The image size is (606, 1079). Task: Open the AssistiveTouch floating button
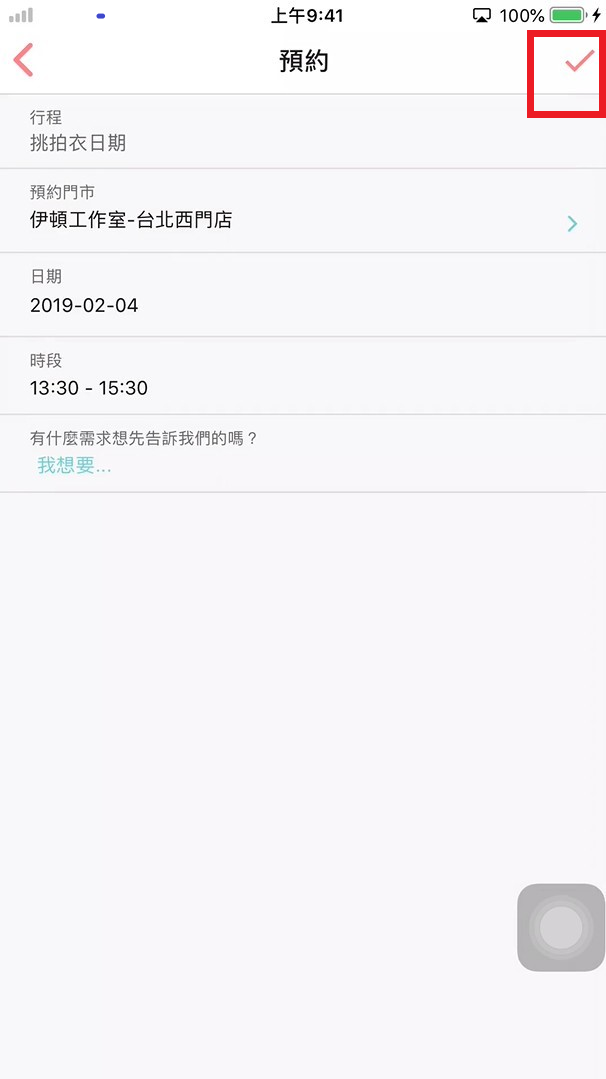pos(561,928)
